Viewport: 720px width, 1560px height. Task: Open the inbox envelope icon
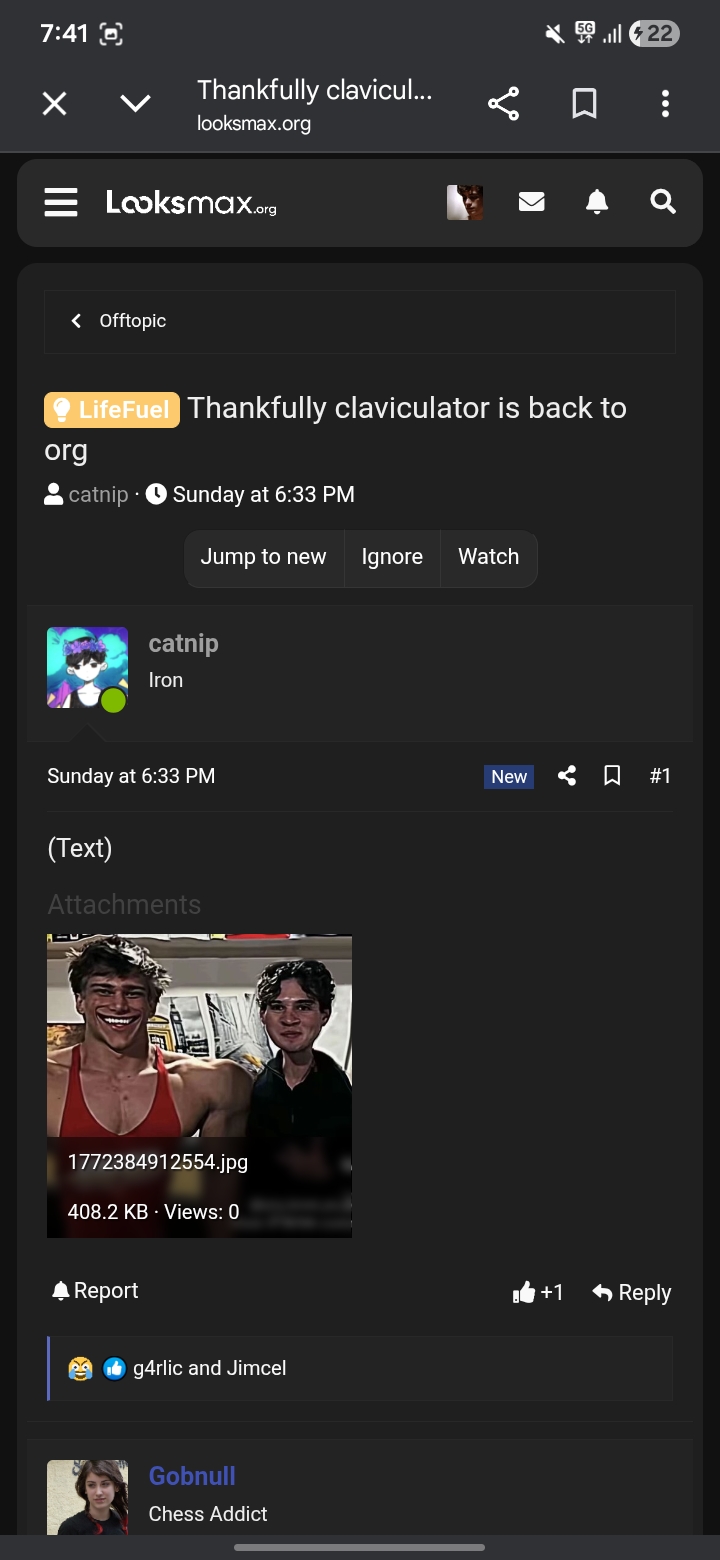click(x=532, y=203)
